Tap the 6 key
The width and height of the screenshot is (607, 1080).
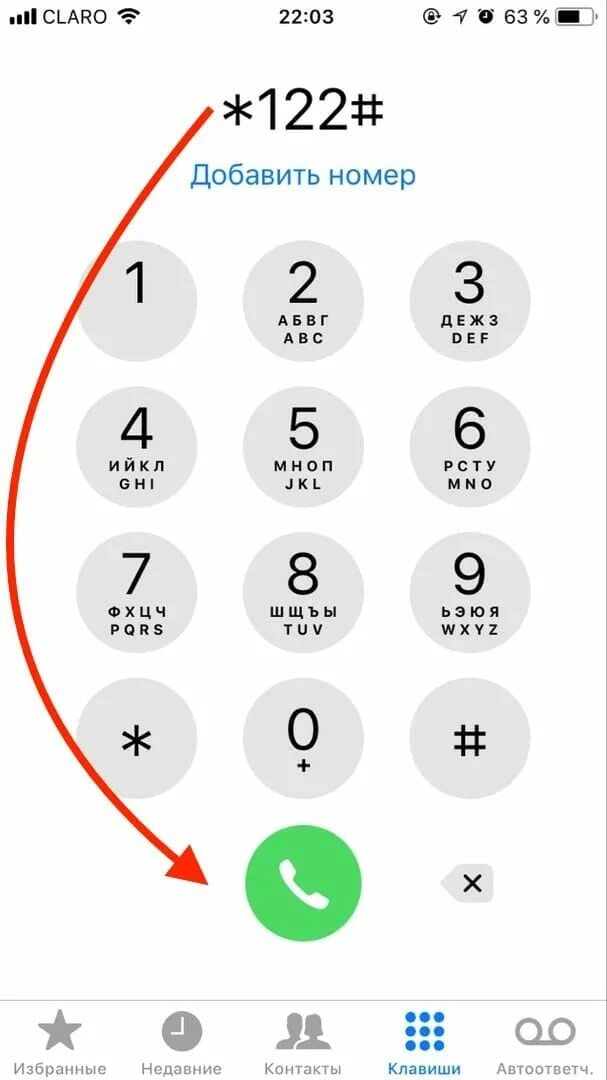click(470, 446)
